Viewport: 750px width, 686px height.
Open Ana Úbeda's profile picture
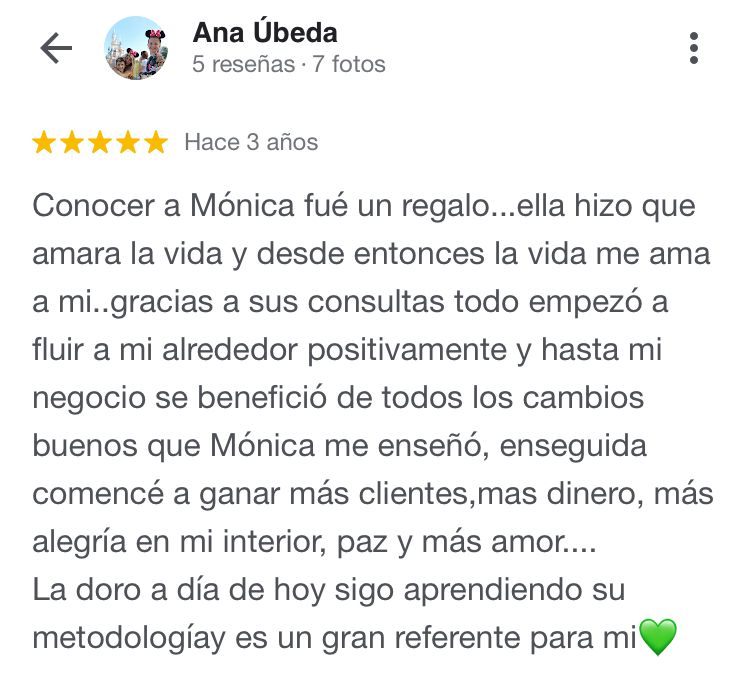[x=136, y=48]
